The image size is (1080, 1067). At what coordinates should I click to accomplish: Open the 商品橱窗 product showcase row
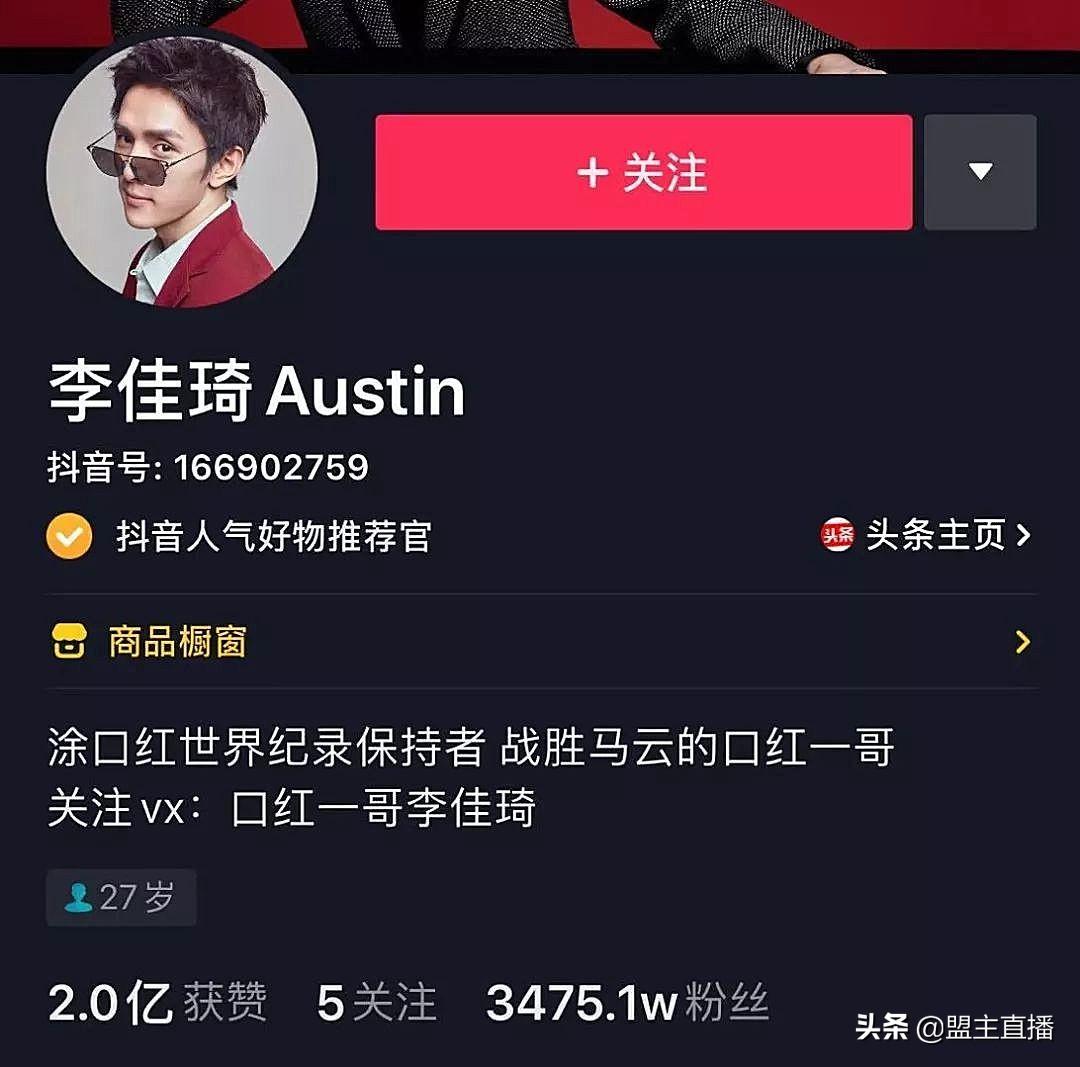(x=540, y=642)
